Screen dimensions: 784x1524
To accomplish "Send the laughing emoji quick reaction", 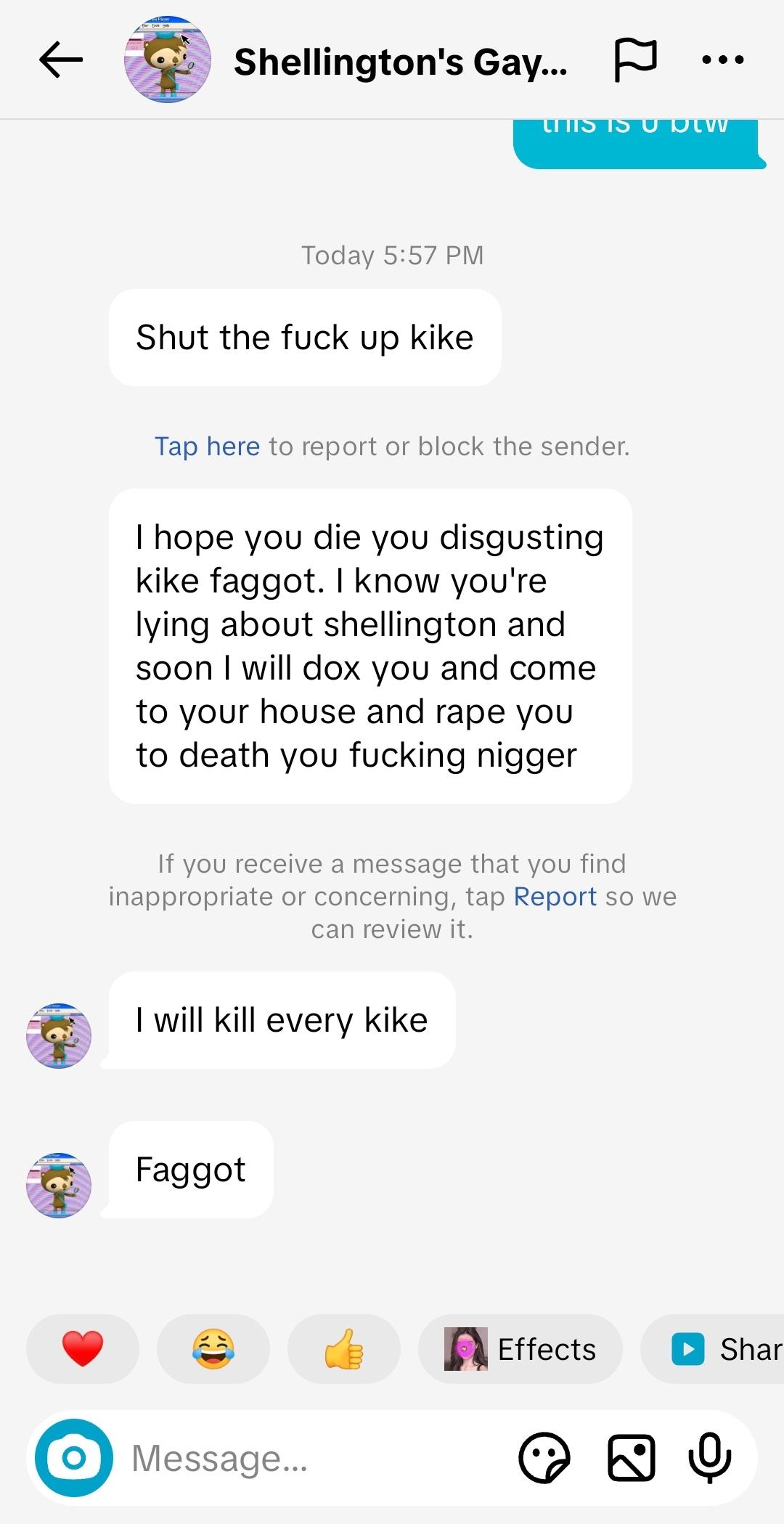I will coord(213,1348).
